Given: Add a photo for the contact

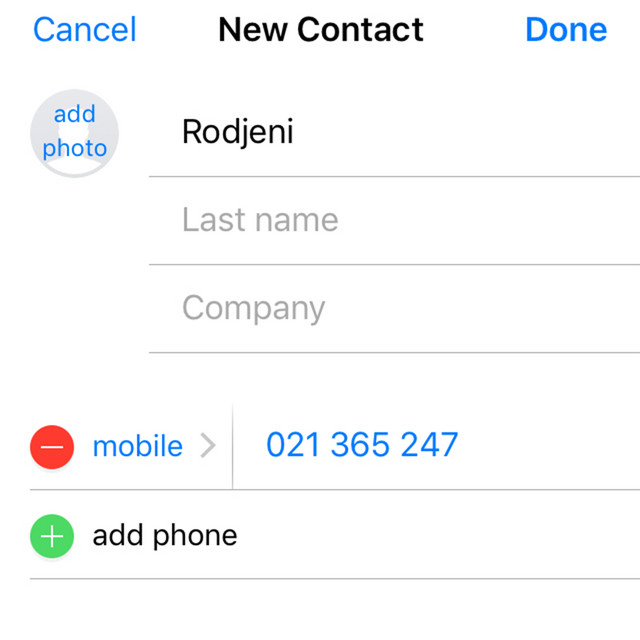Looking at the screenshot, I should coord(75,132).
